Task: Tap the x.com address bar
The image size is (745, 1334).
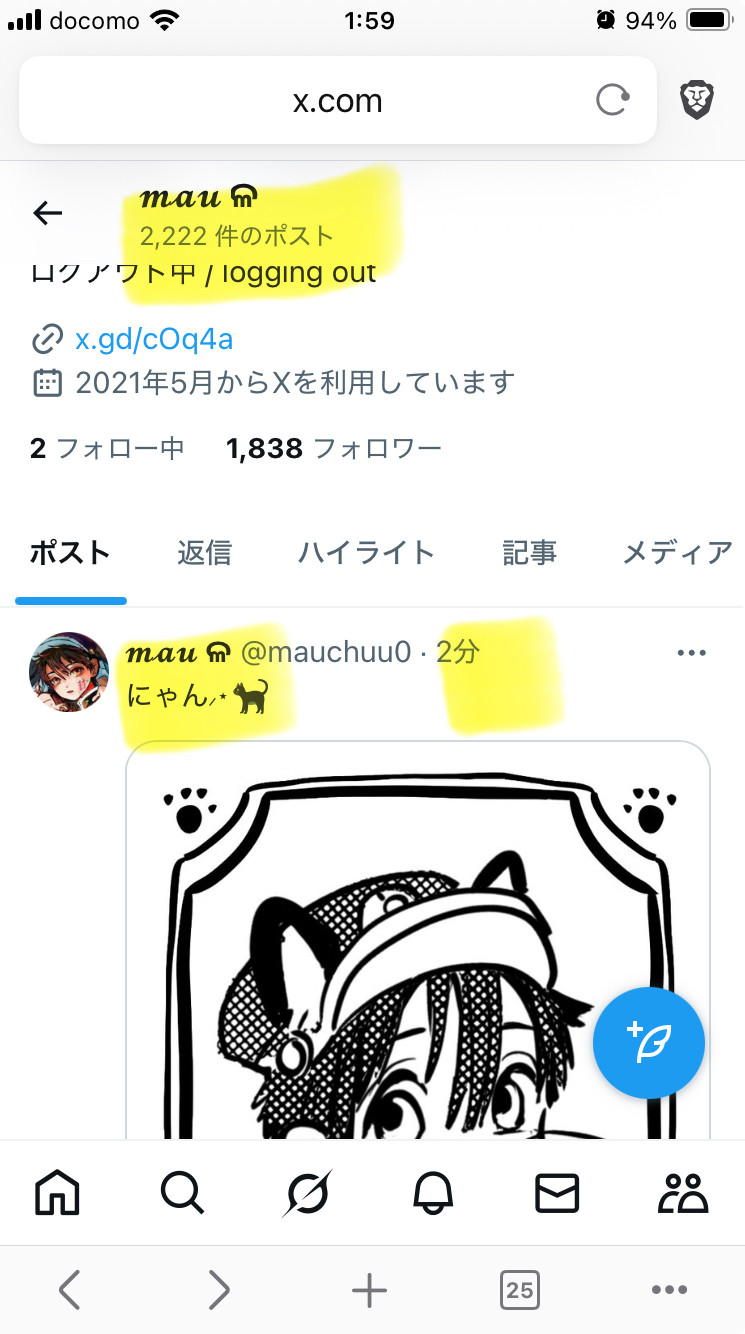Action: [337, 101]
